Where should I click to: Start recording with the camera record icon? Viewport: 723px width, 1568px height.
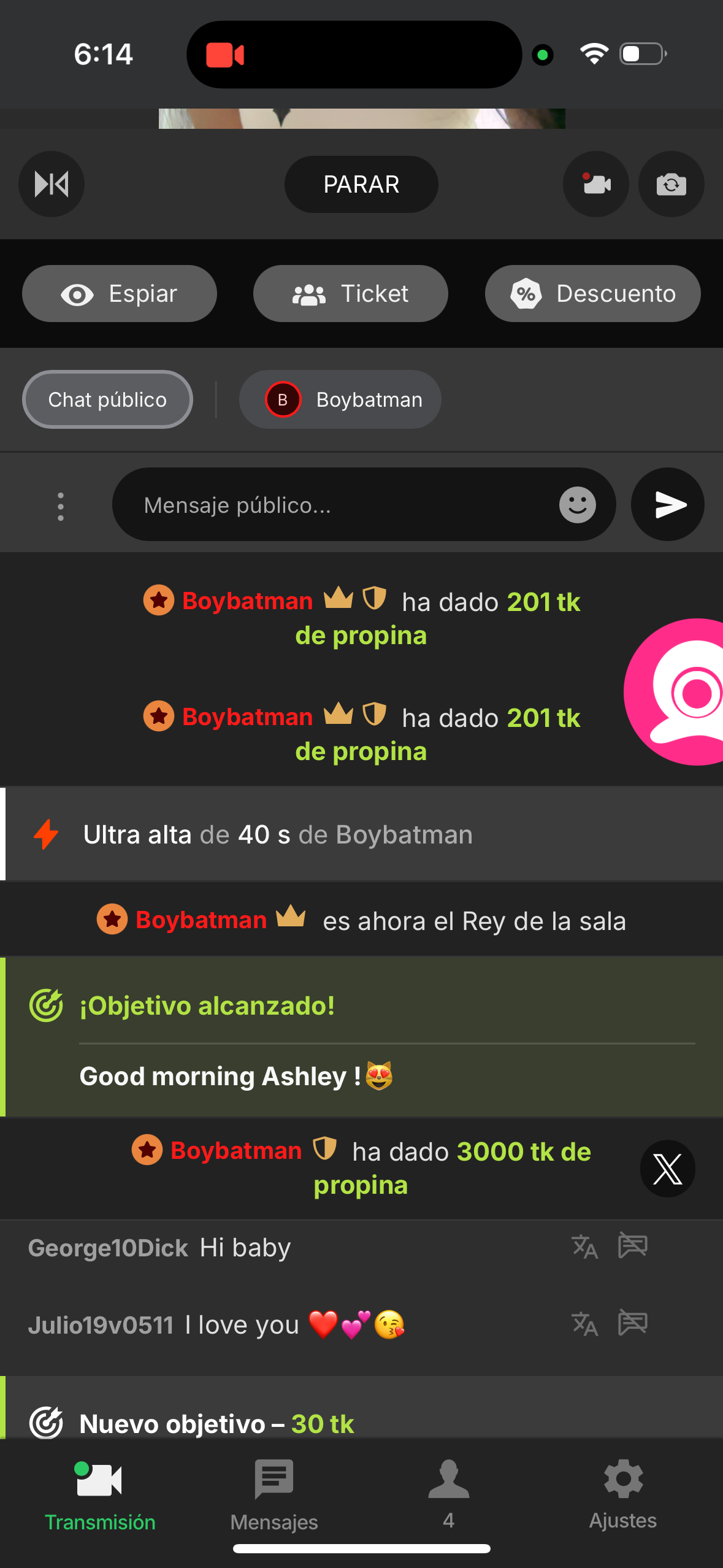(595, 184)
